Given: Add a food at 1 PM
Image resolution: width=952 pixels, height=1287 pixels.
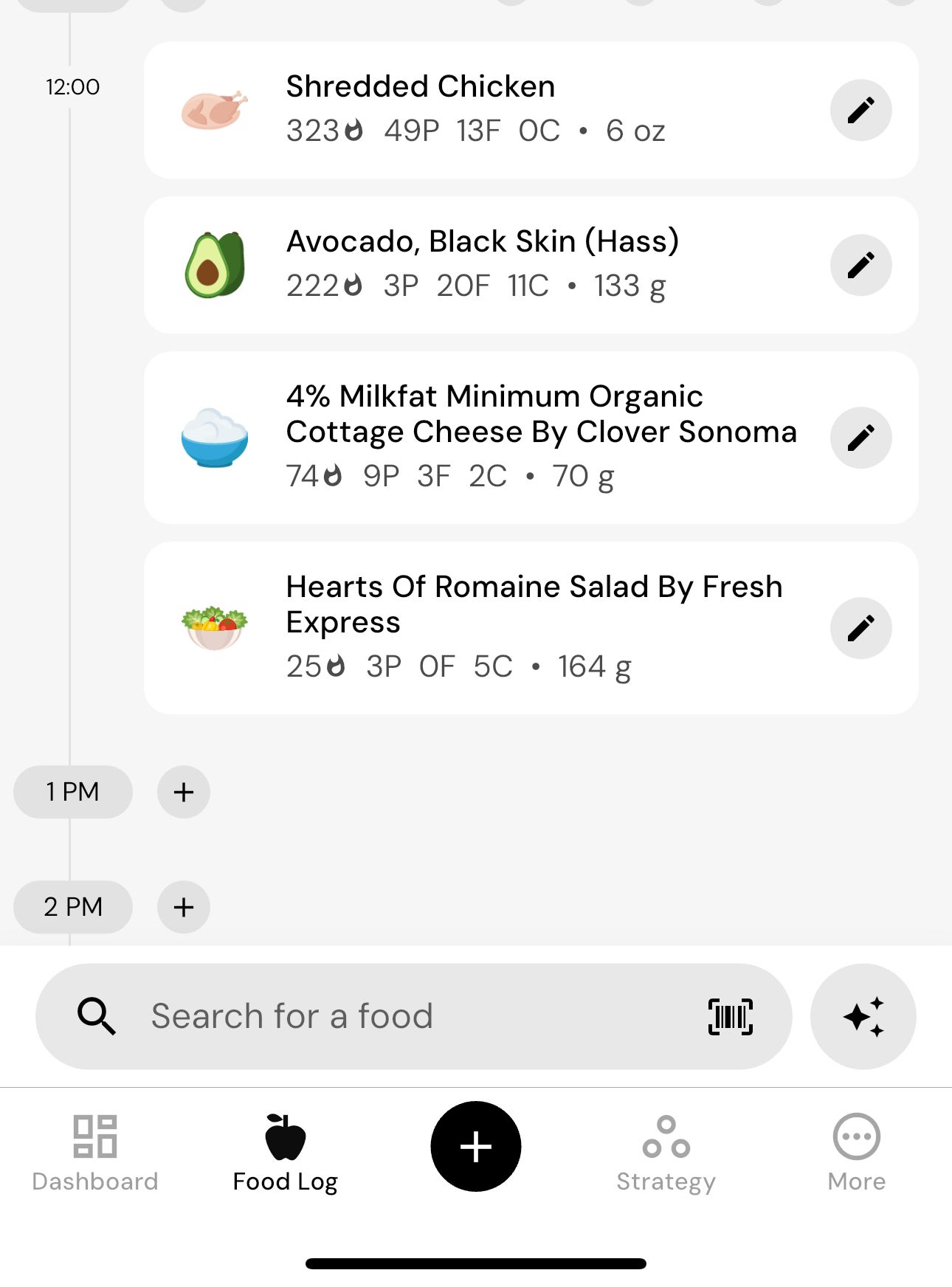Looking at the screenshot, I should click(184, 792).
